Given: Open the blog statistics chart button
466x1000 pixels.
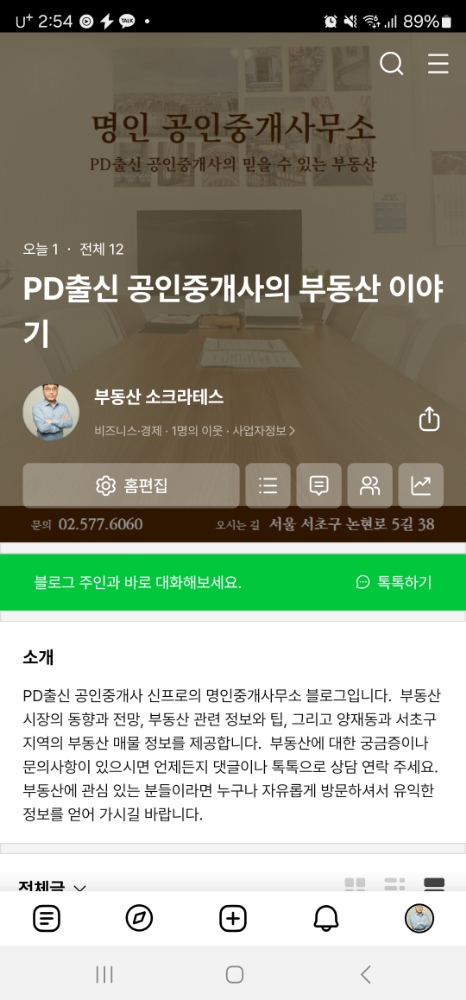Looking at the screenshot, I should [421, 485].
